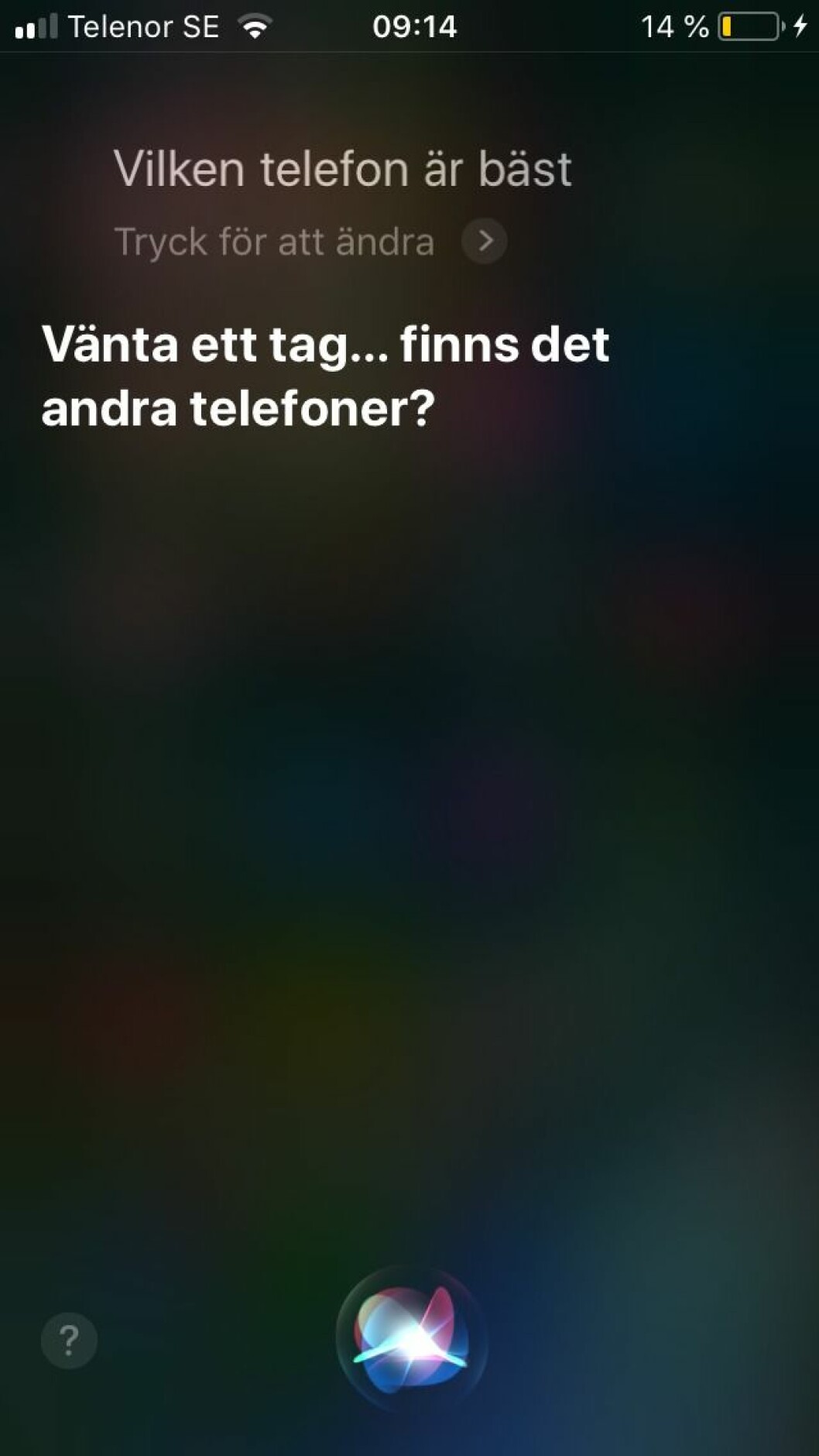Tap the Siri orb to speak again
Screen dimensions: 819x1456
point(411,1338)
